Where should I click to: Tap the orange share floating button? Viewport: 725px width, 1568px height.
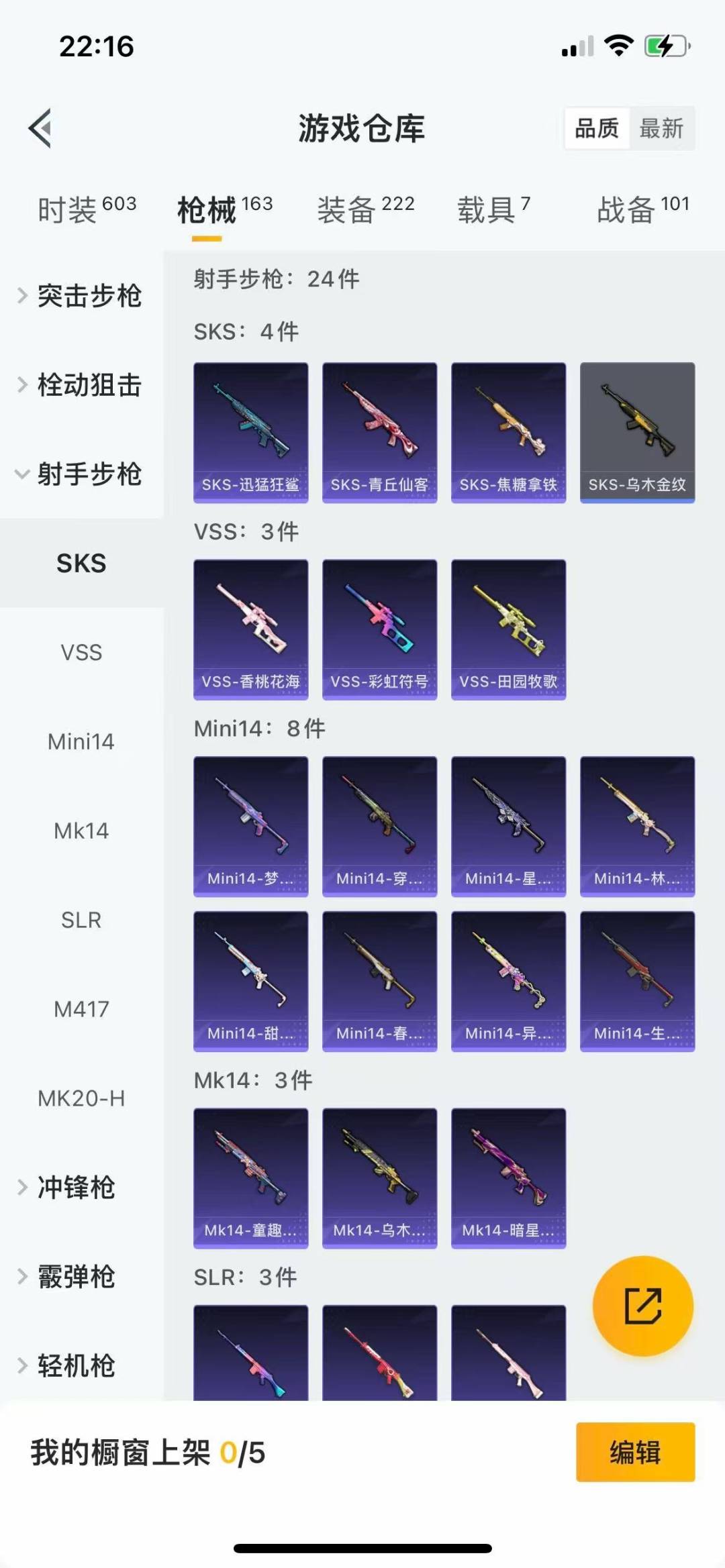click(x=643, y=1306)
